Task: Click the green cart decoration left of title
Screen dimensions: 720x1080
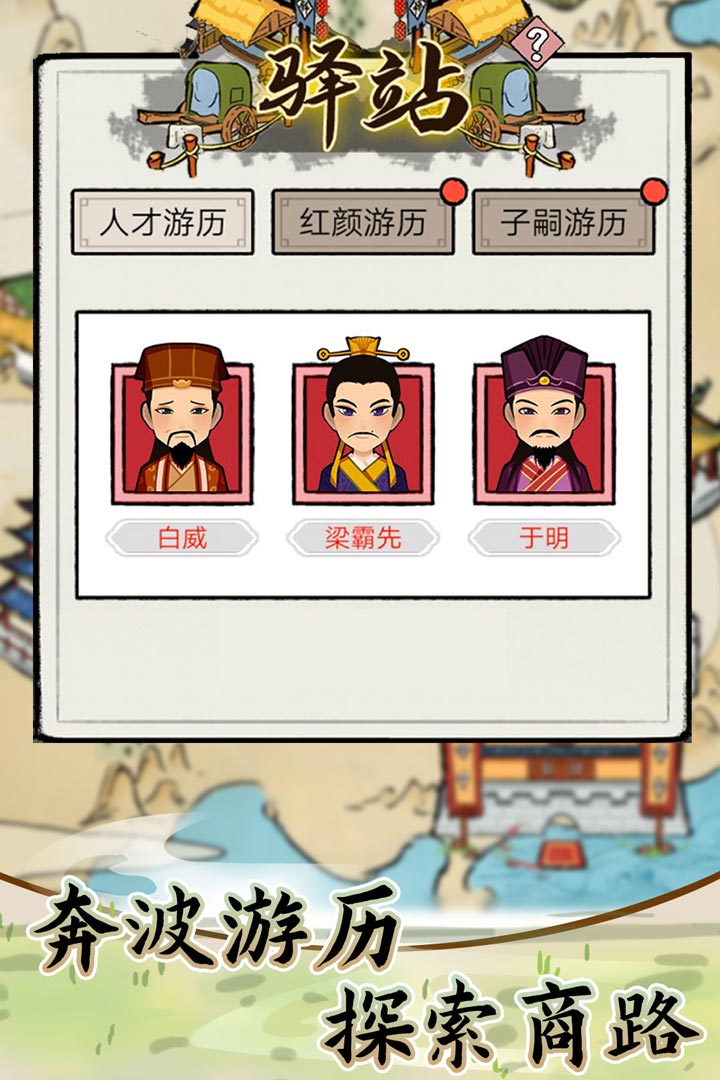Action: click(x=218, y=95)
